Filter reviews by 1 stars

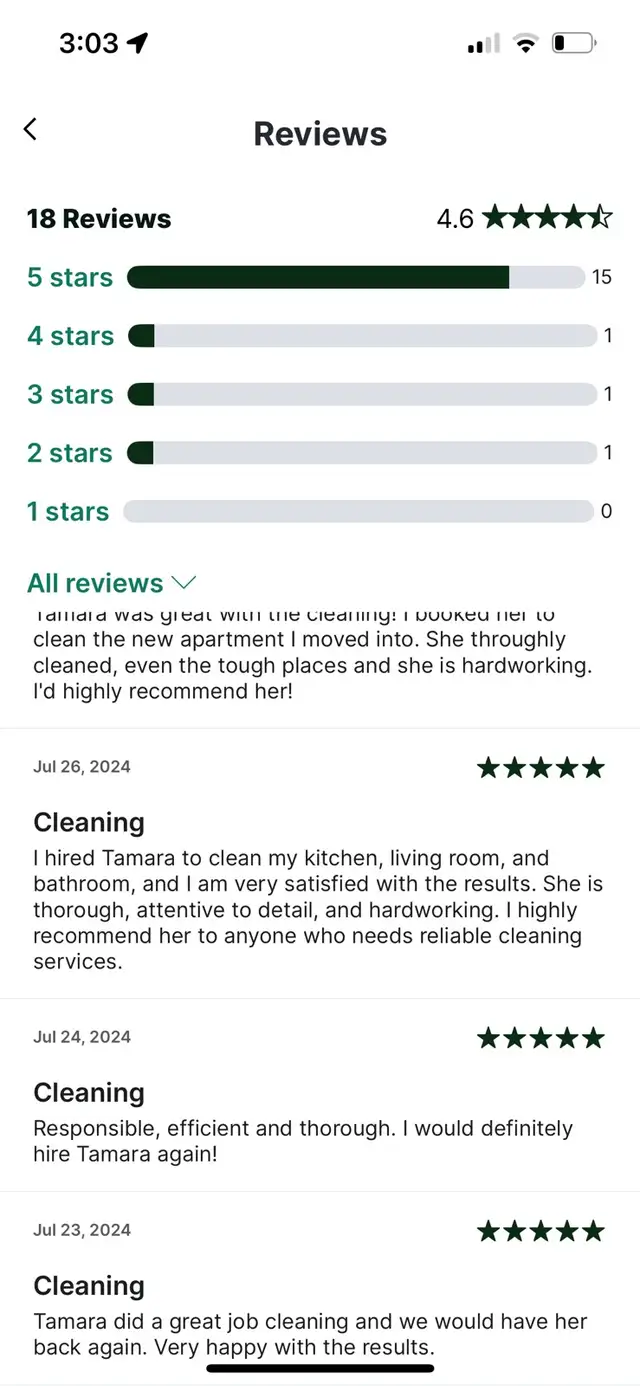319,511
